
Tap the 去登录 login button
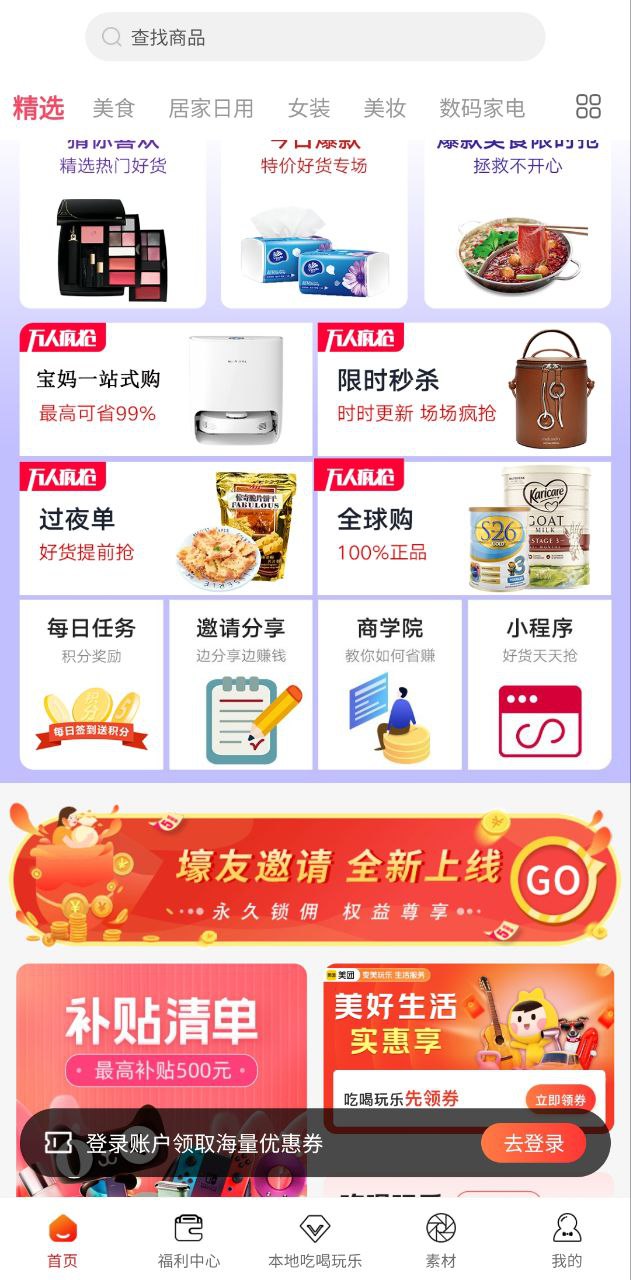pos(533,1143)
